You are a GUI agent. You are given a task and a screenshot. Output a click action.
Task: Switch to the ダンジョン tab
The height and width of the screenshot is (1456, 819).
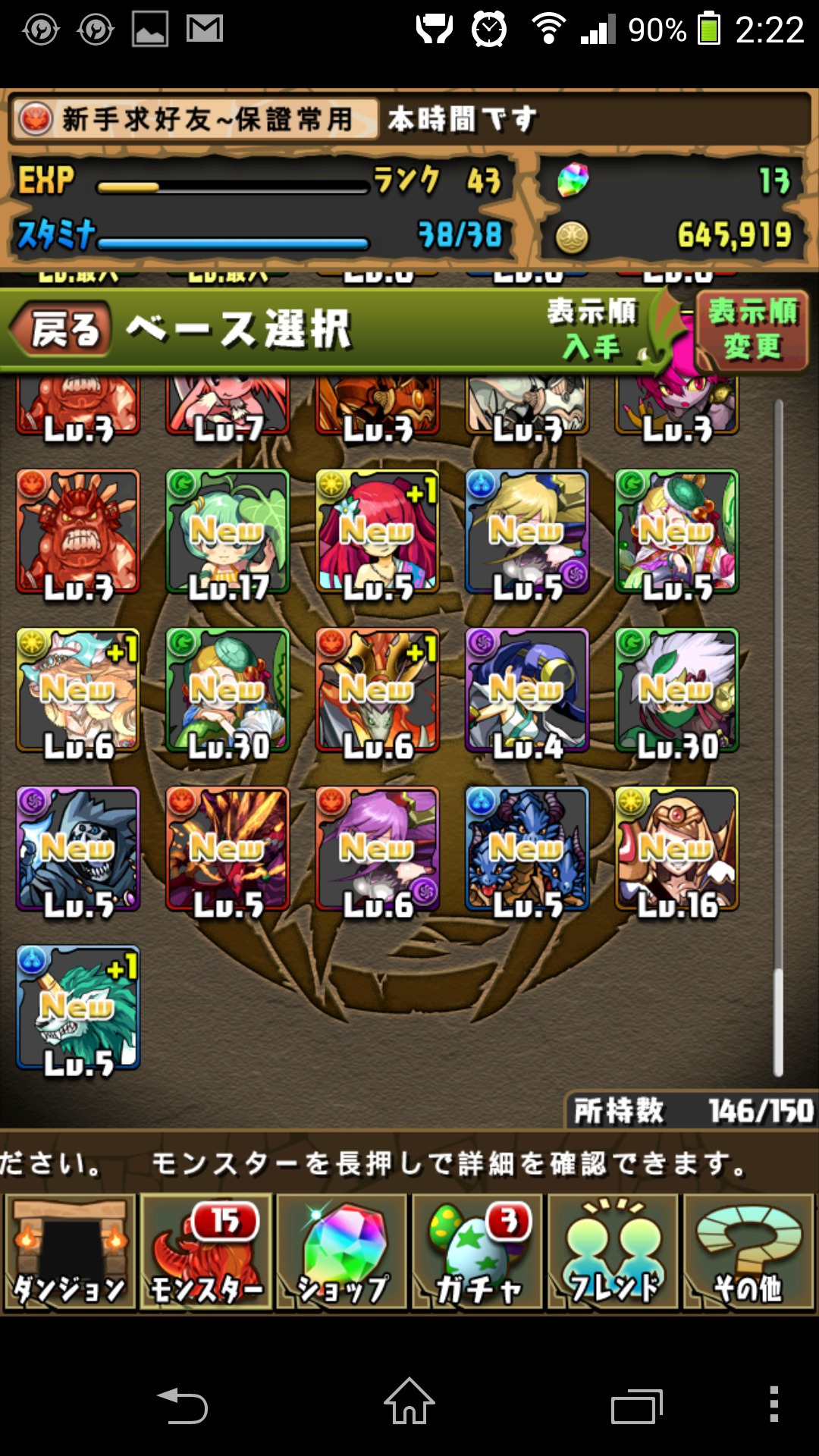click(x=70, y=1252)
